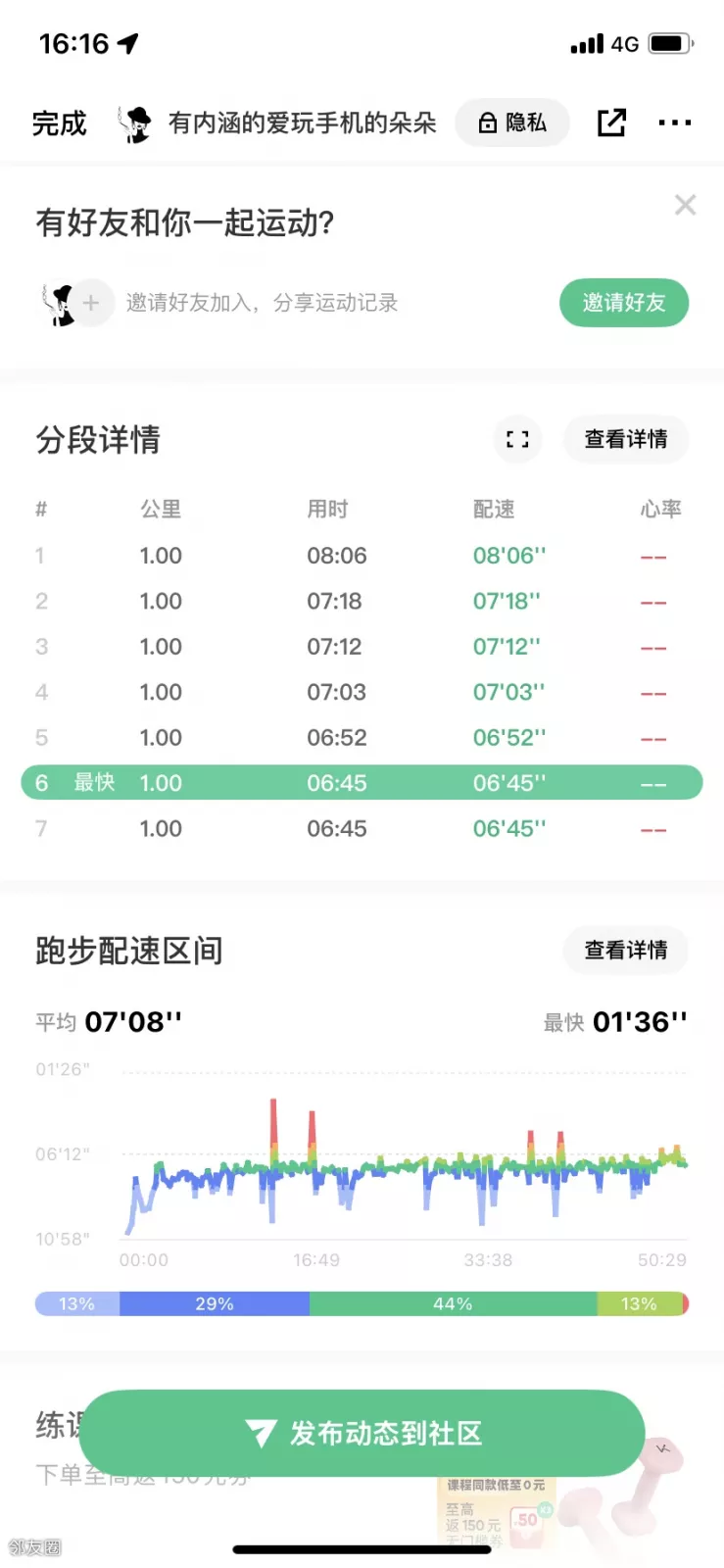The height and width of the screenshot is (1568, 724).
Task: Share this workout record
Action: (611, 122)
